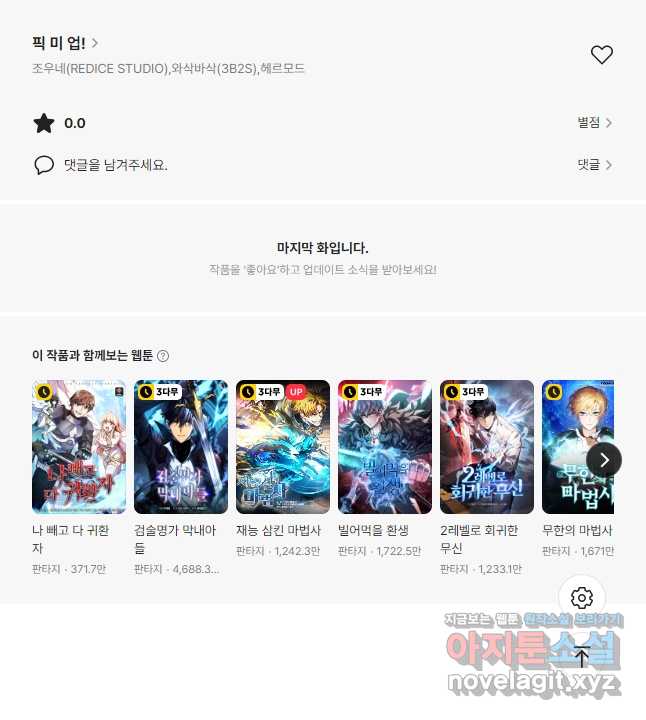Tap 댓글을 남겨주세요 to write a comment
646x720 pixels.
click(115, 165)
